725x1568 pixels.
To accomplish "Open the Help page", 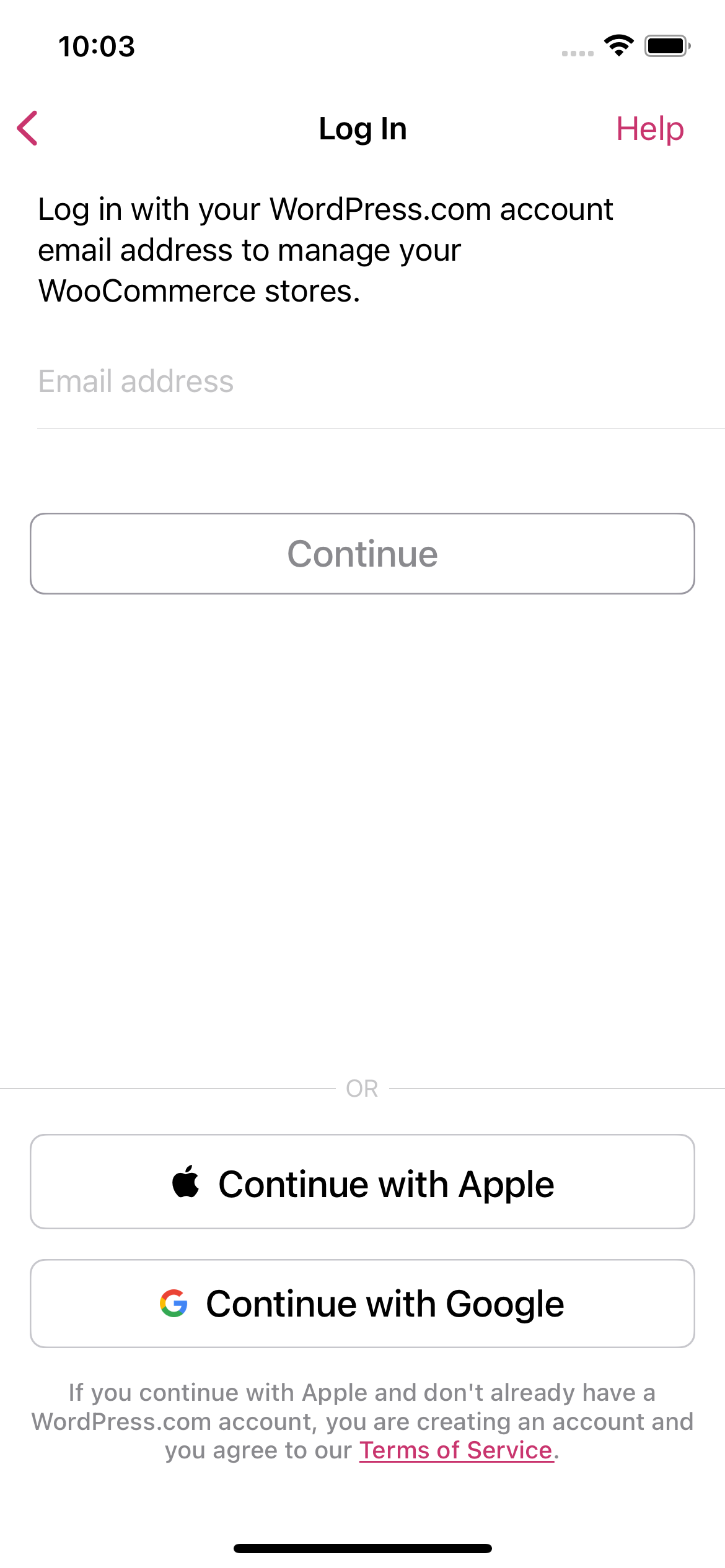I will (x=649, y=129).
